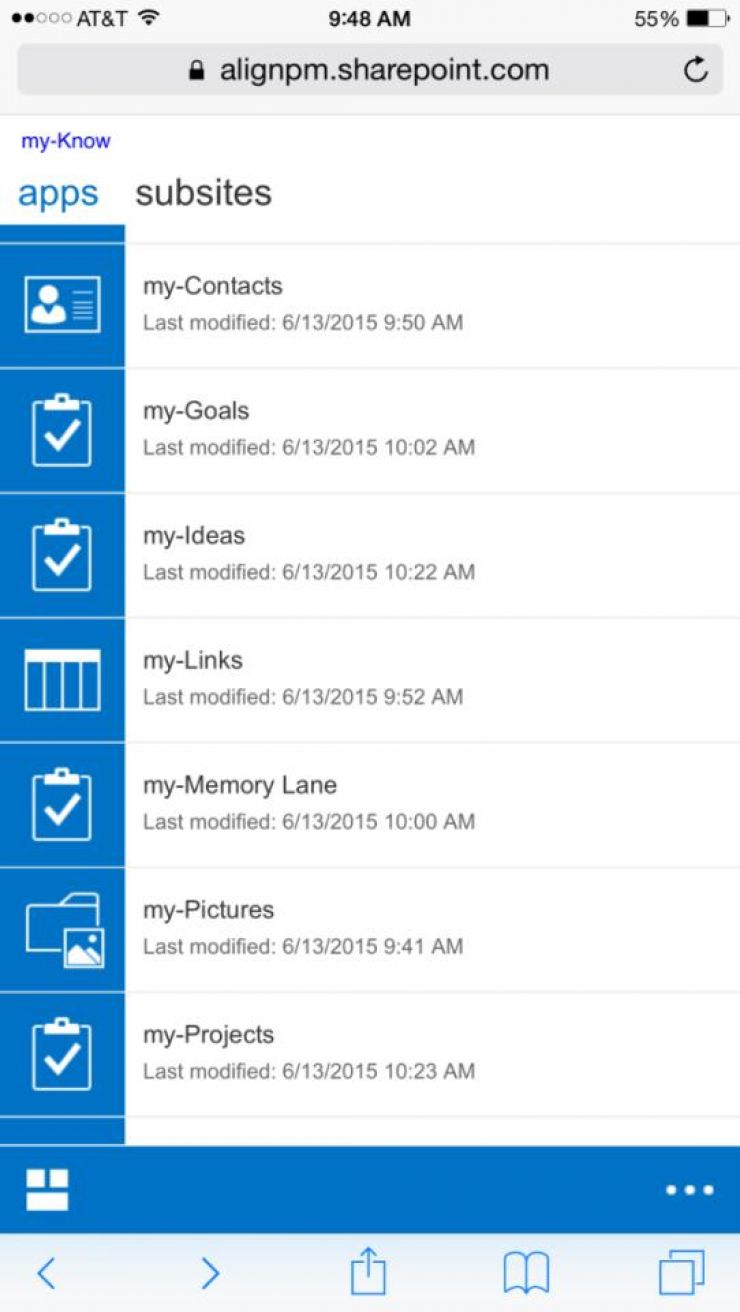The width and height of the screenshot is (740, 1312).
Task: Open my-Projects
Action: [x=370, y=1055]
